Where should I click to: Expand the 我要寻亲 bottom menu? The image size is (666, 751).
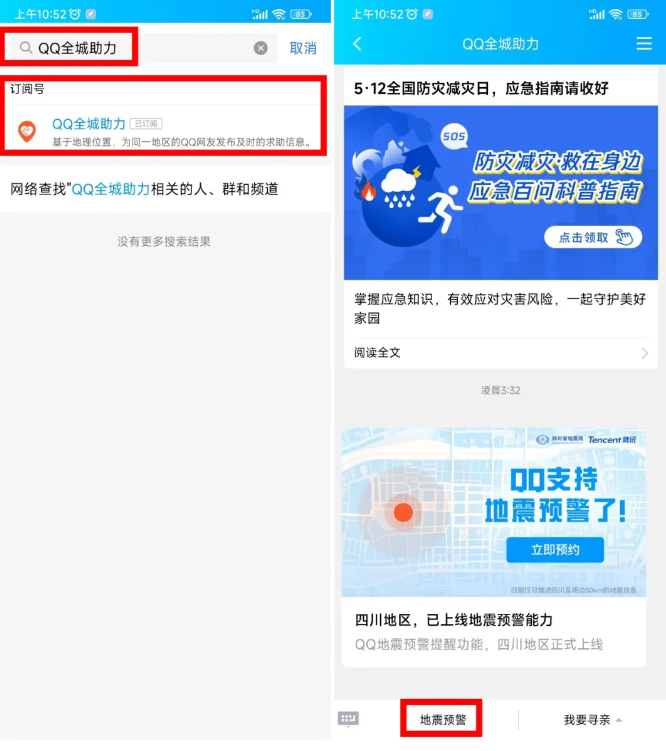pyautogui.click(x=592, y=719)
